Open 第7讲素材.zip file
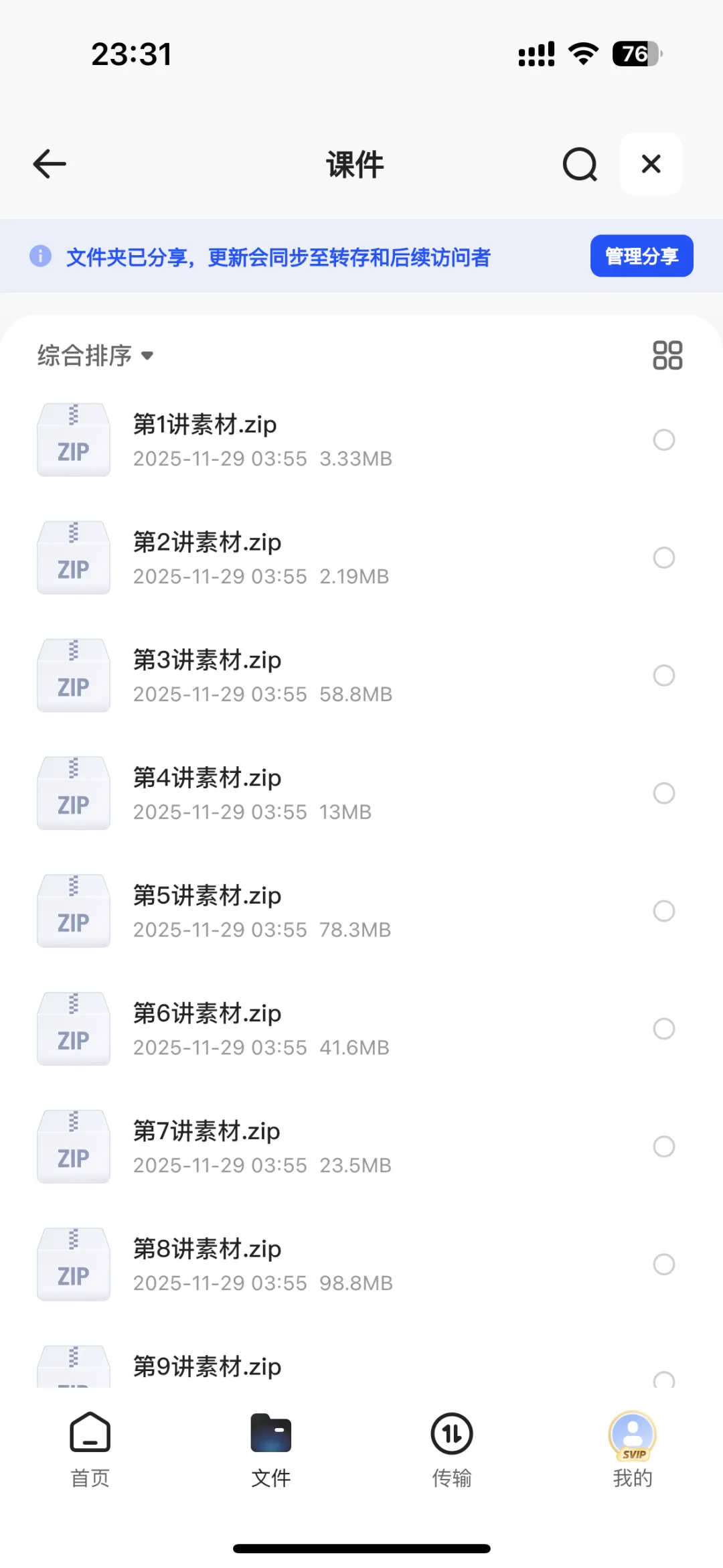The height and width of the screenshot is (1568, 723). (206, 1132)
